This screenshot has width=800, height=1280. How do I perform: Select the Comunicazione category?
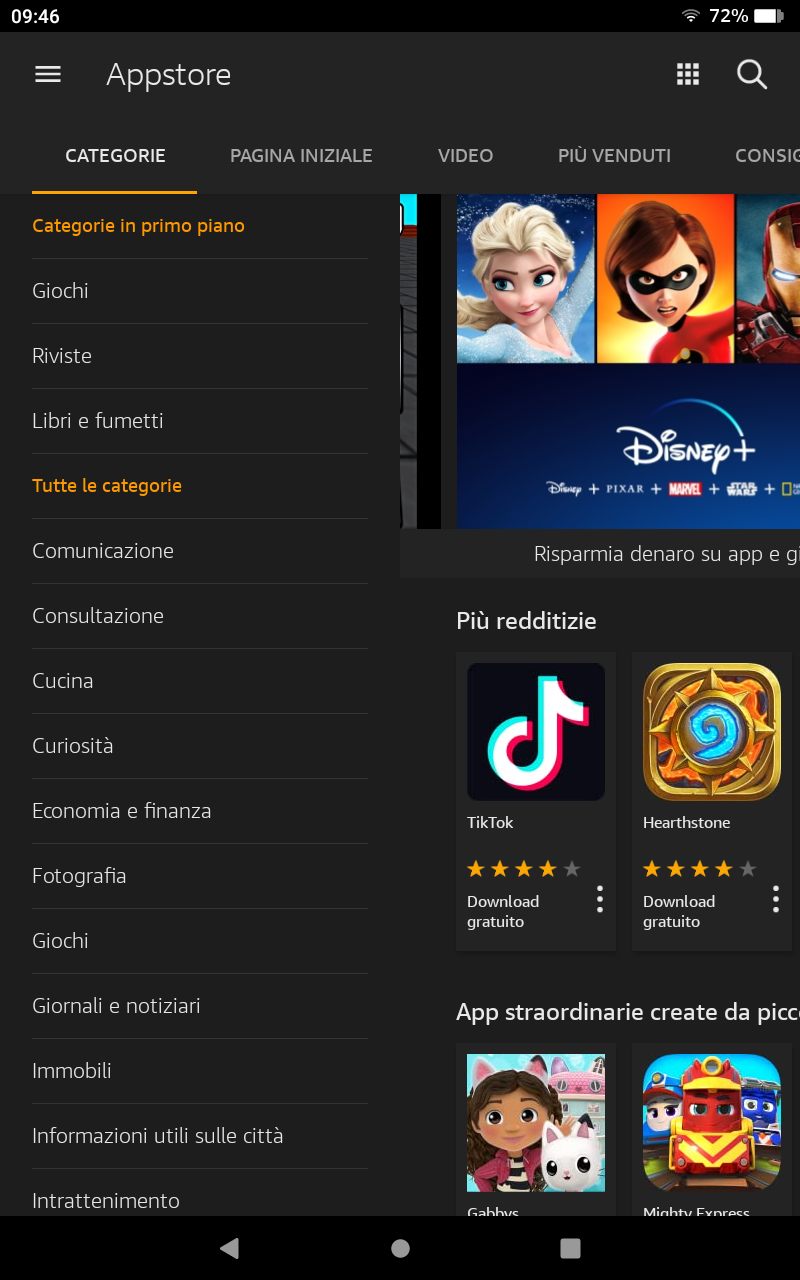point(103,551)
